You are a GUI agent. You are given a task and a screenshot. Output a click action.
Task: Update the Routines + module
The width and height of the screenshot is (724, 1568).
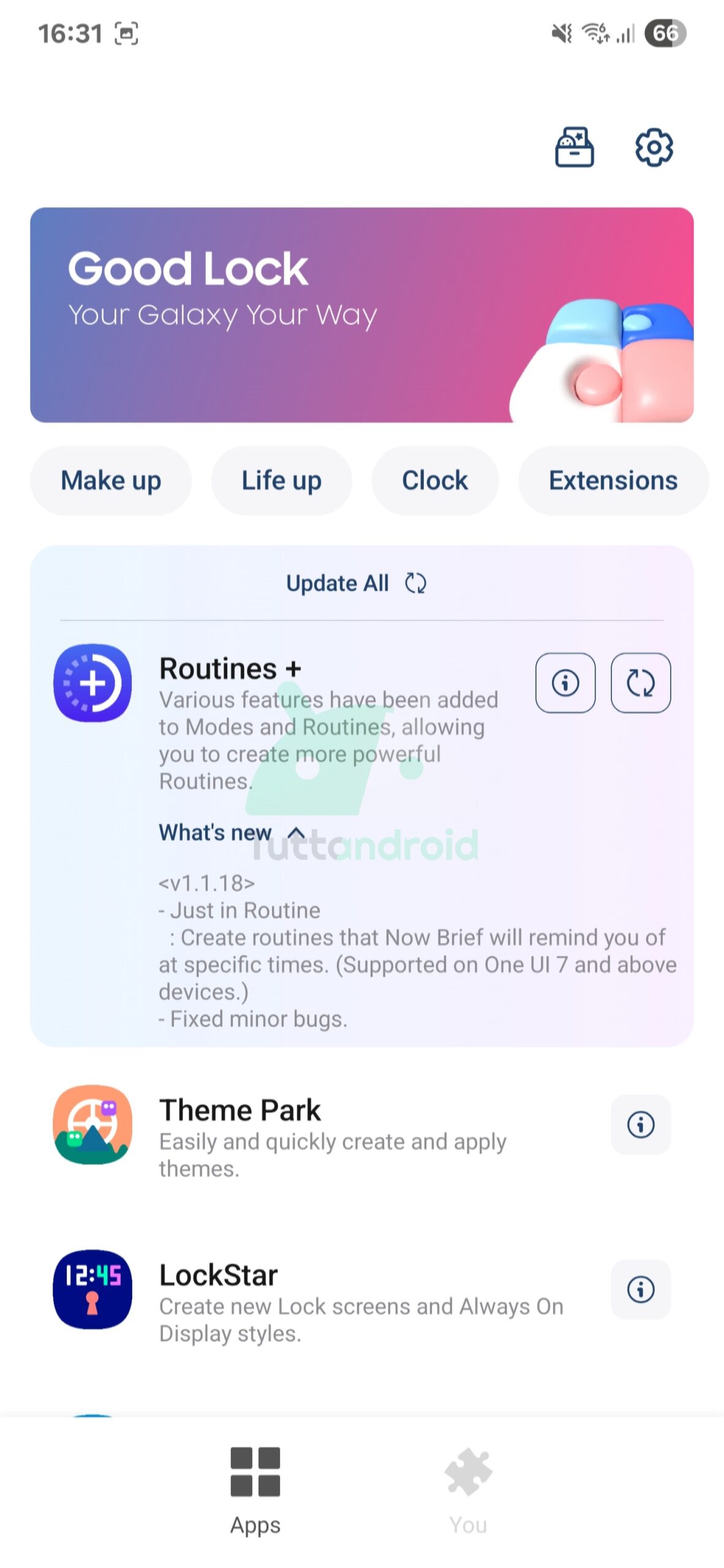pos(640,682)
